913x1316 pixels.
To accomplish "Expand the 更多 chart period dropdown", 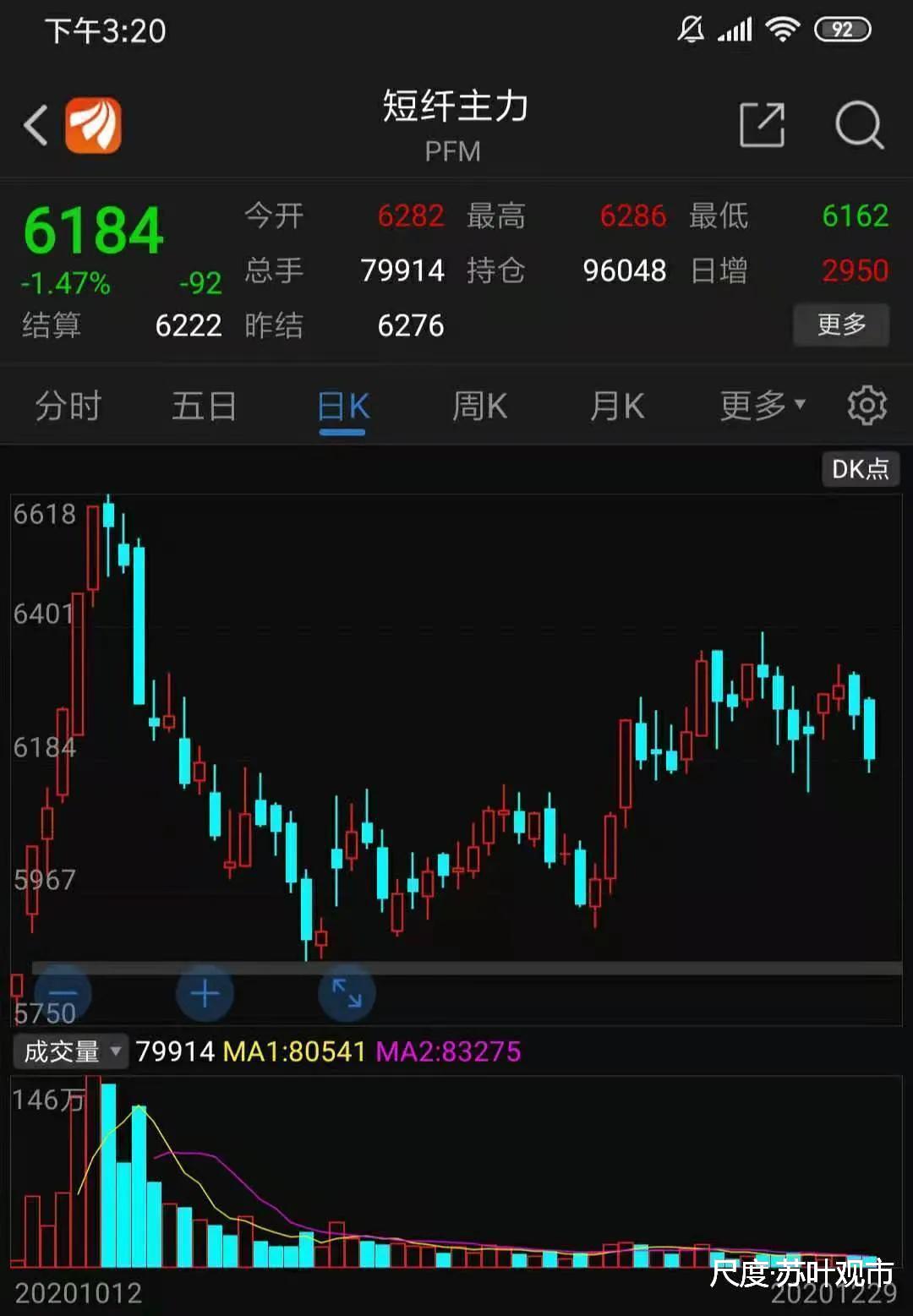I will 758,406.
